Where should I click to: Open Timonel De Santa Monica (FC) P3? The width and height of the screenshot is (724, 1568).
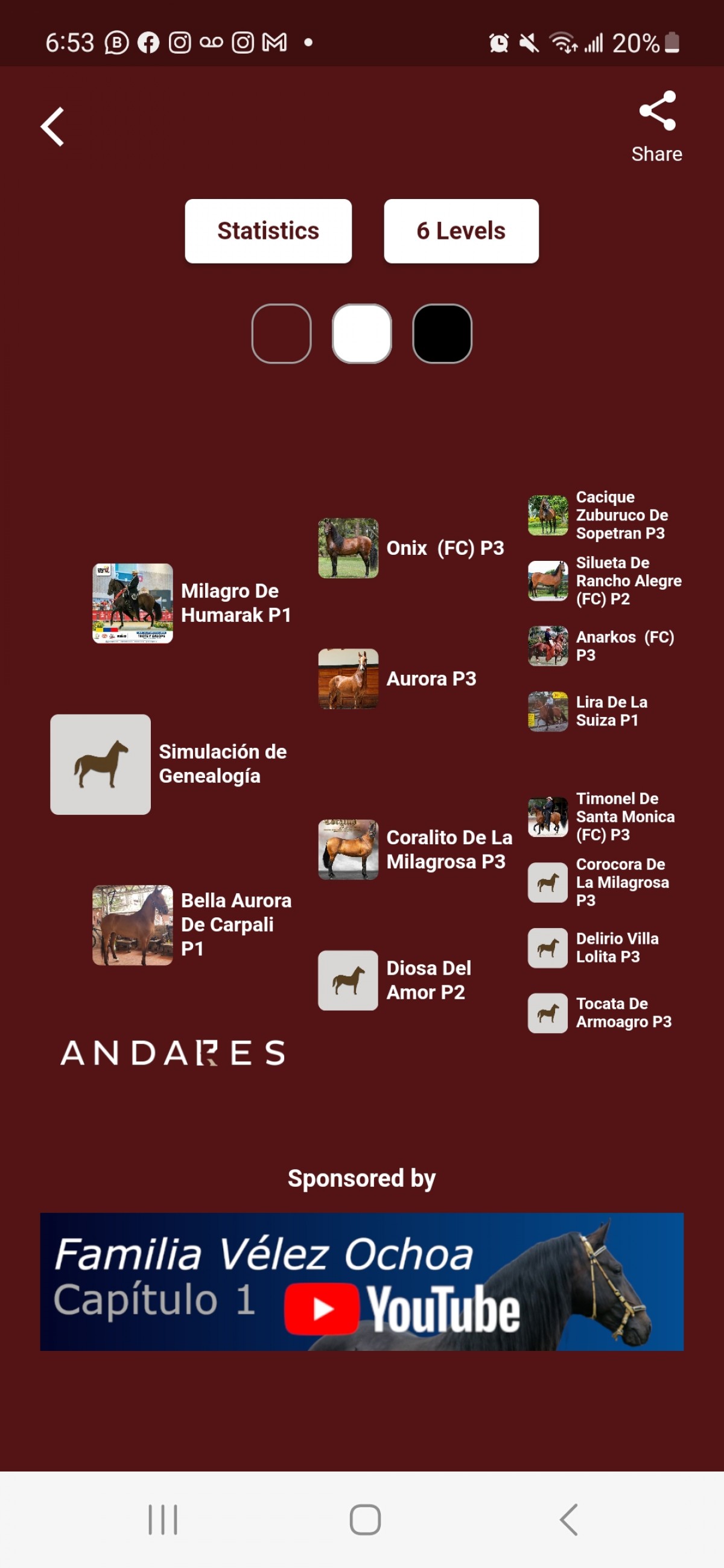coord(605,817)
